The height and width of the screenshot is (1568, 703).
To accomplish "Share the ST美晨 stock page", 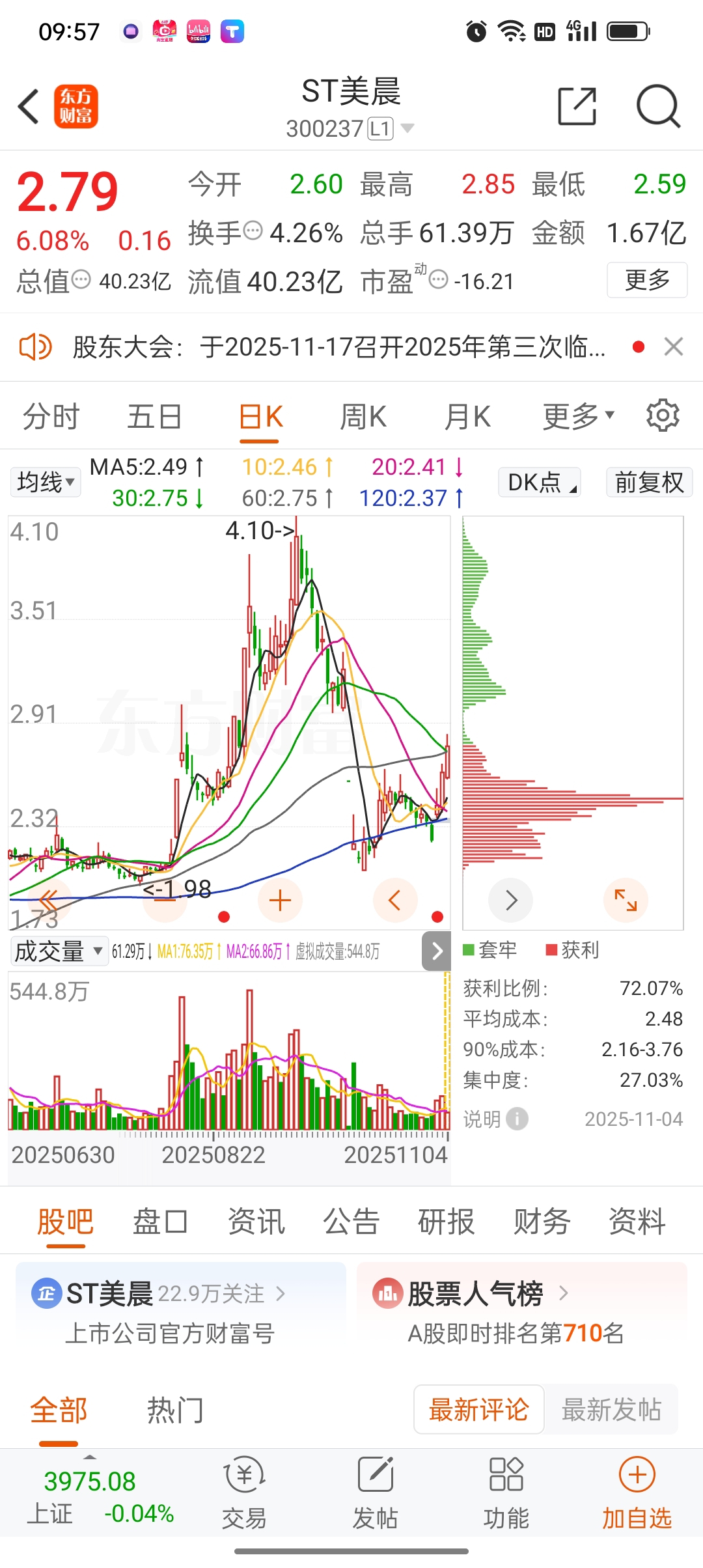I will click(x=577, y=106).
